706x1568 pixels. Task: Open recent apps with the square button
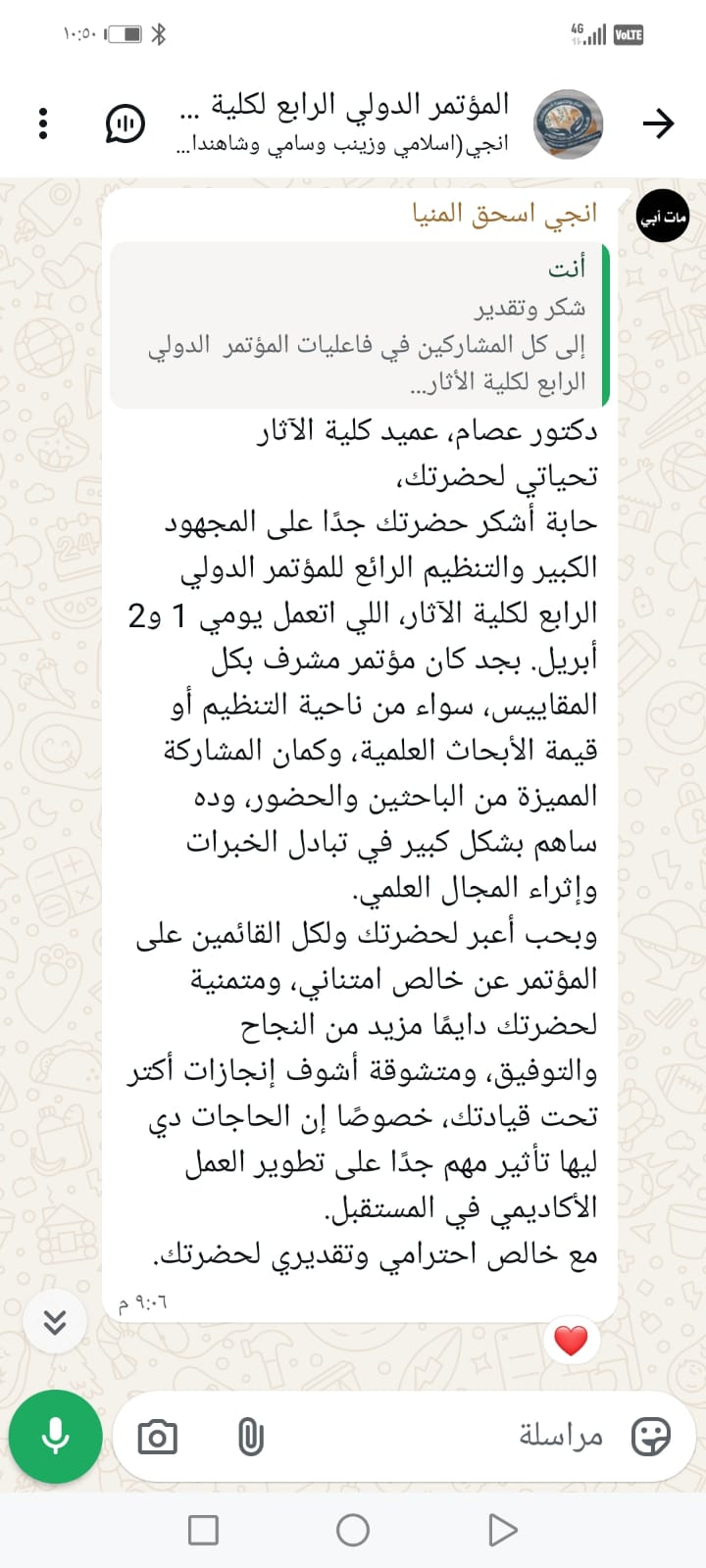click(203, 1530)
